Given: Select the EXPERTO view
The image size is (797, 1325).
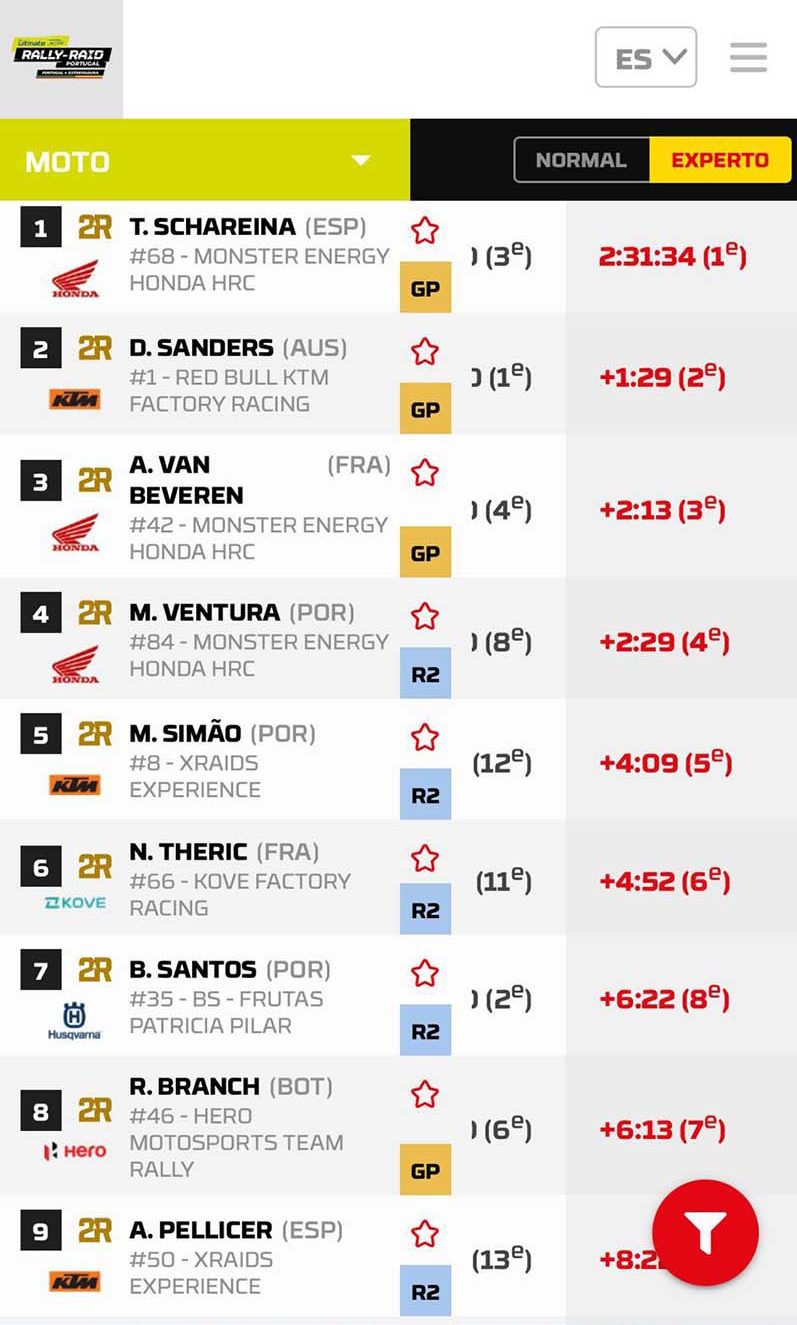Looking at the screenshot, I should [x=720, y=160].
